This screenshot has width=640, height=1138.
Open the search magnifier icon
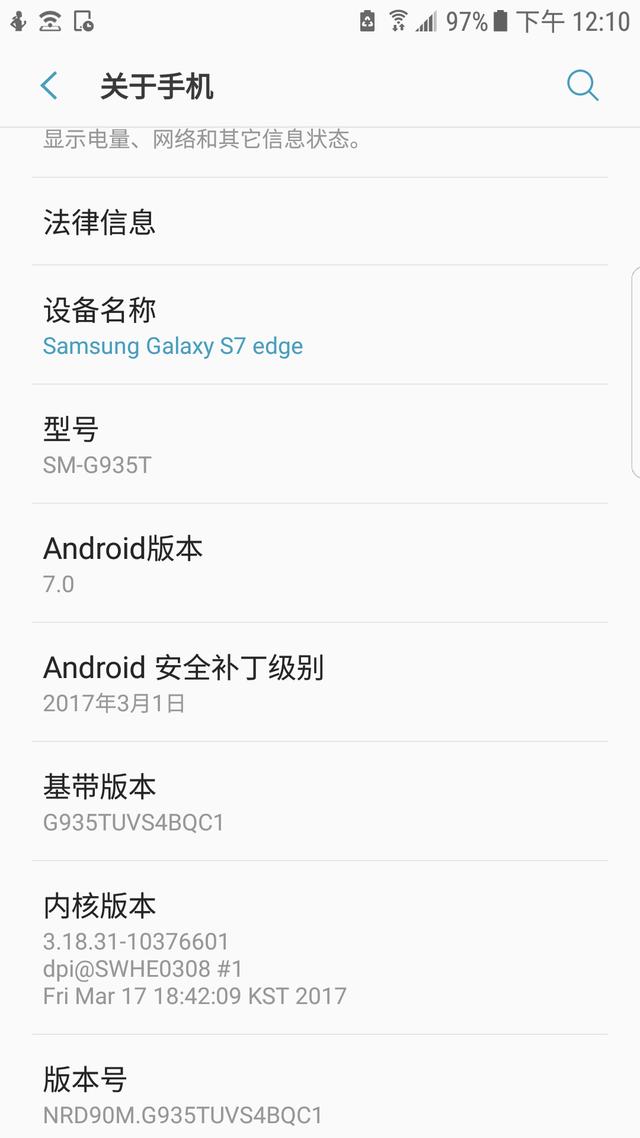click(x=582, y=86)
